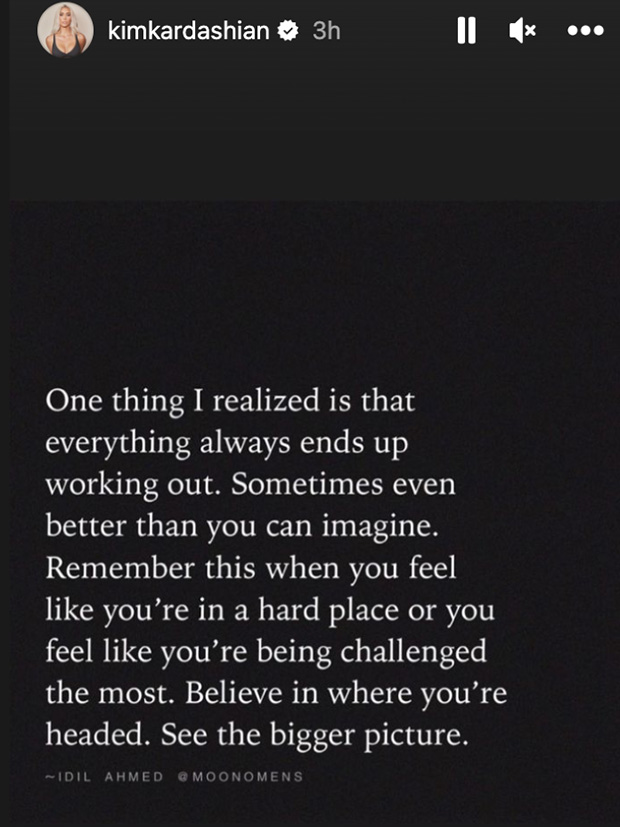Pause the story playback
Screen dimensions: 620x827
pos(466,31)
